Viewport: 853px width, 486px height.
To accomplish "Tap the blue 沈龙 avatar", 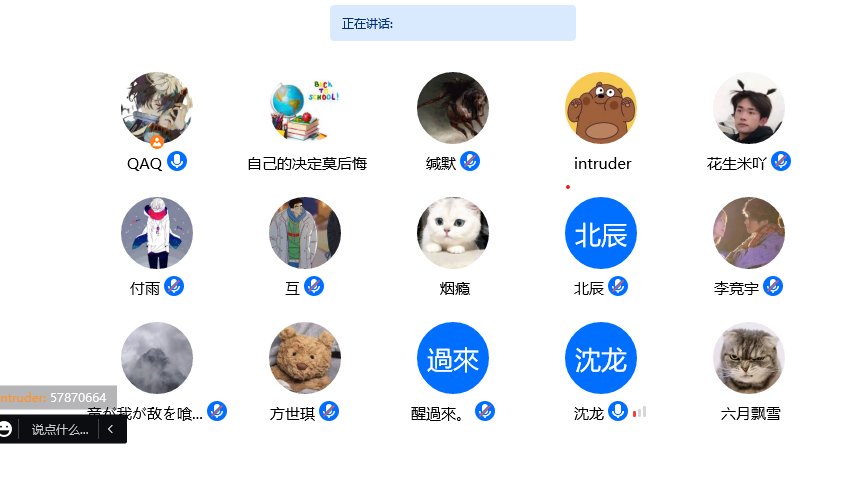I will tap(601, 358).
